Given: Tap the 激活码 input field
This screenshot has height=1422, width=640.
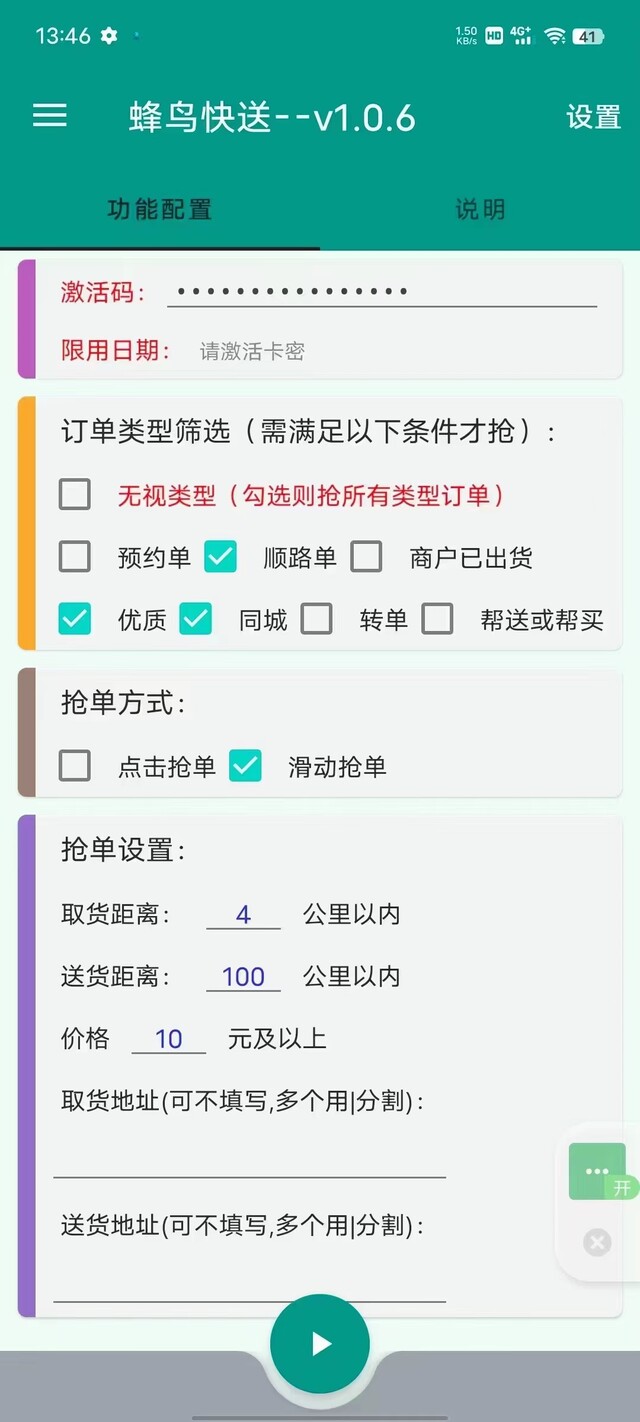Looking at the screenshot, I should click(382, 291).
